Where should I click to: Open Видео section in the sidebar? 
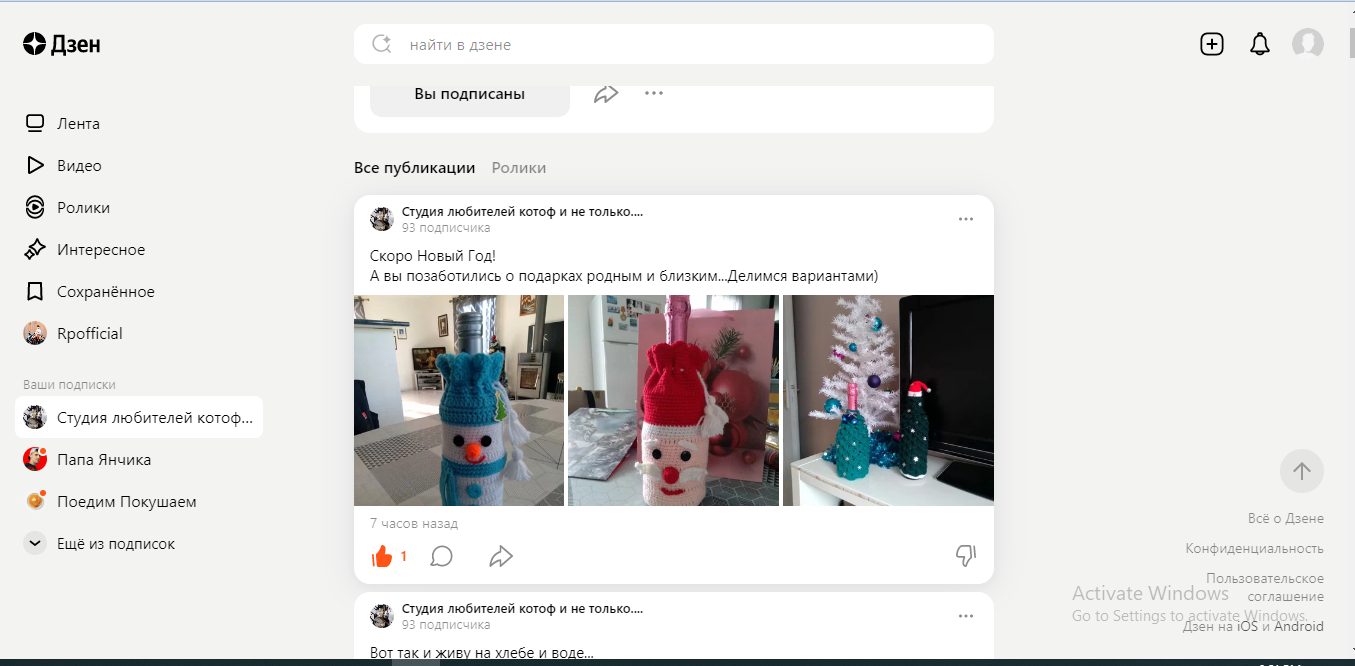[x=78, y=166]
